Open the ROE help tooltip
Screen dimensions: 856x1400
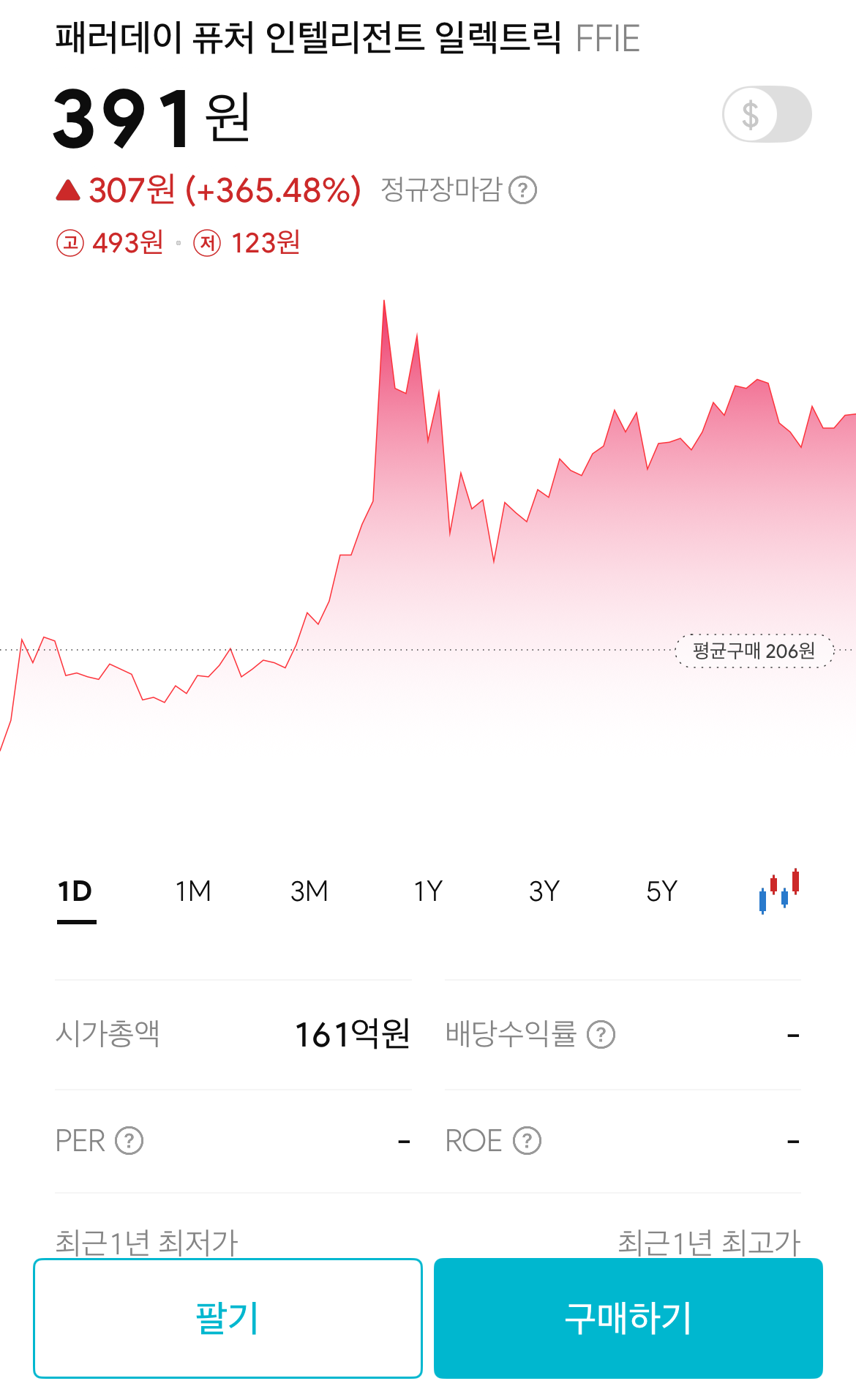tap(527, 1141)
